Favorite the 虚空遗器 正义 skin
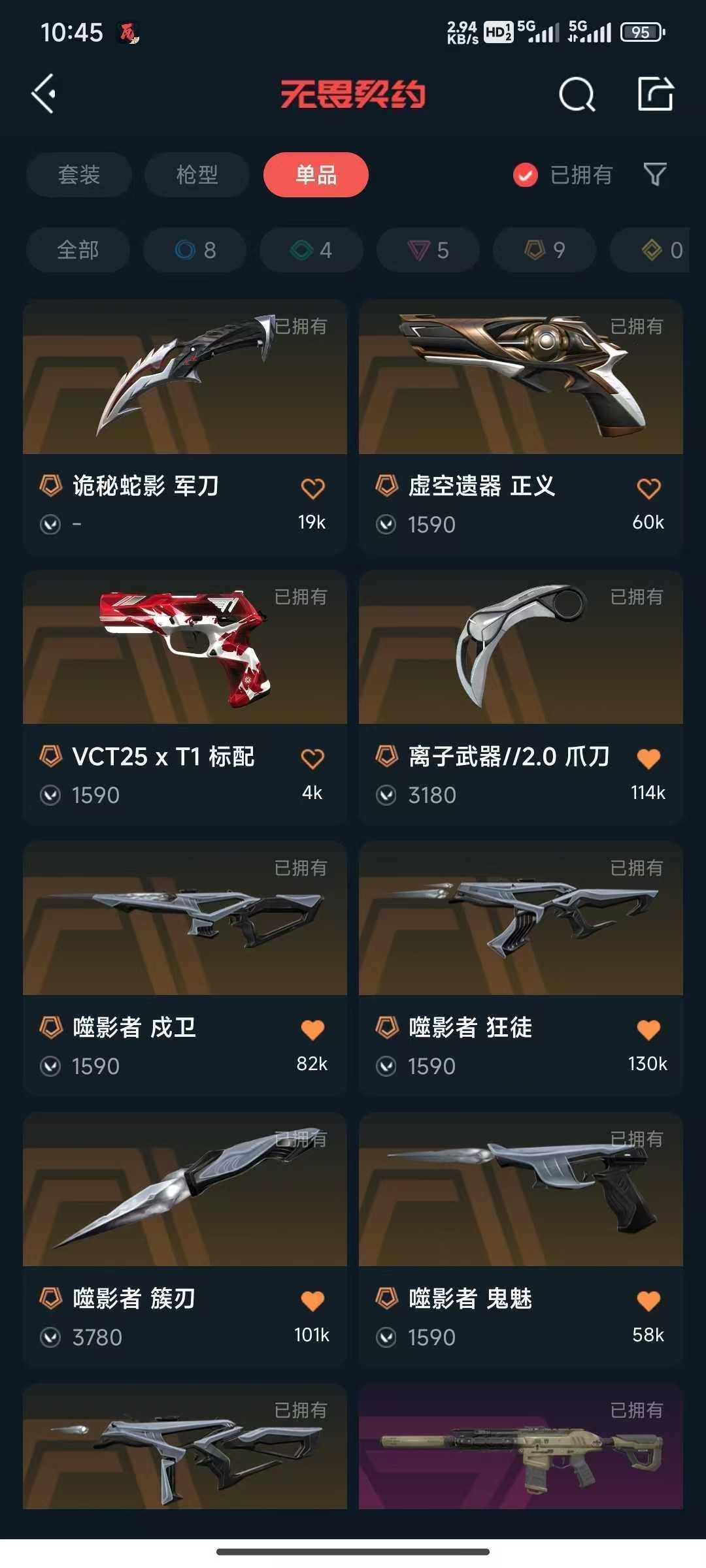706x1568 pixels. point(648,487)
